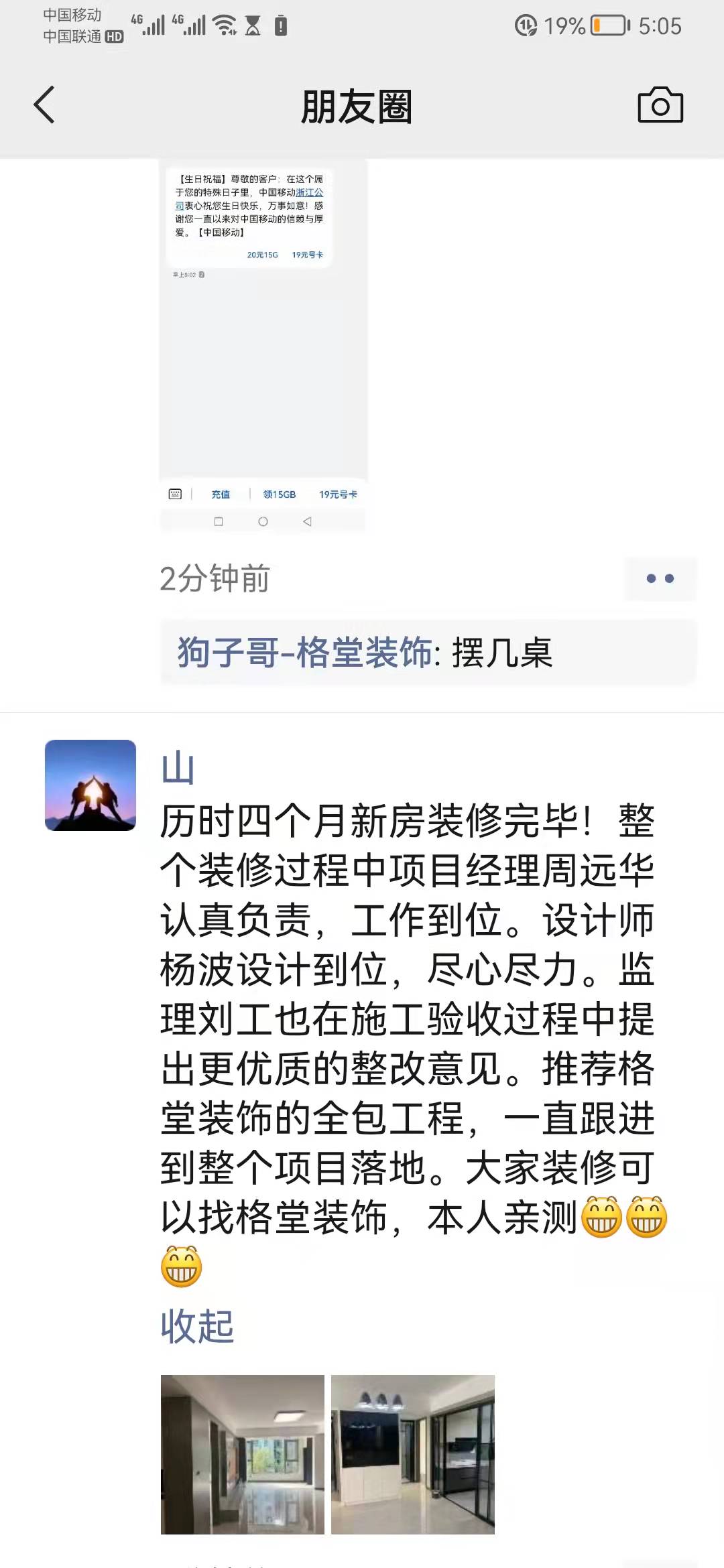Screen dimensions: 724x1568
Task: View the living room renovation photo
Action: coord(243,1454)
